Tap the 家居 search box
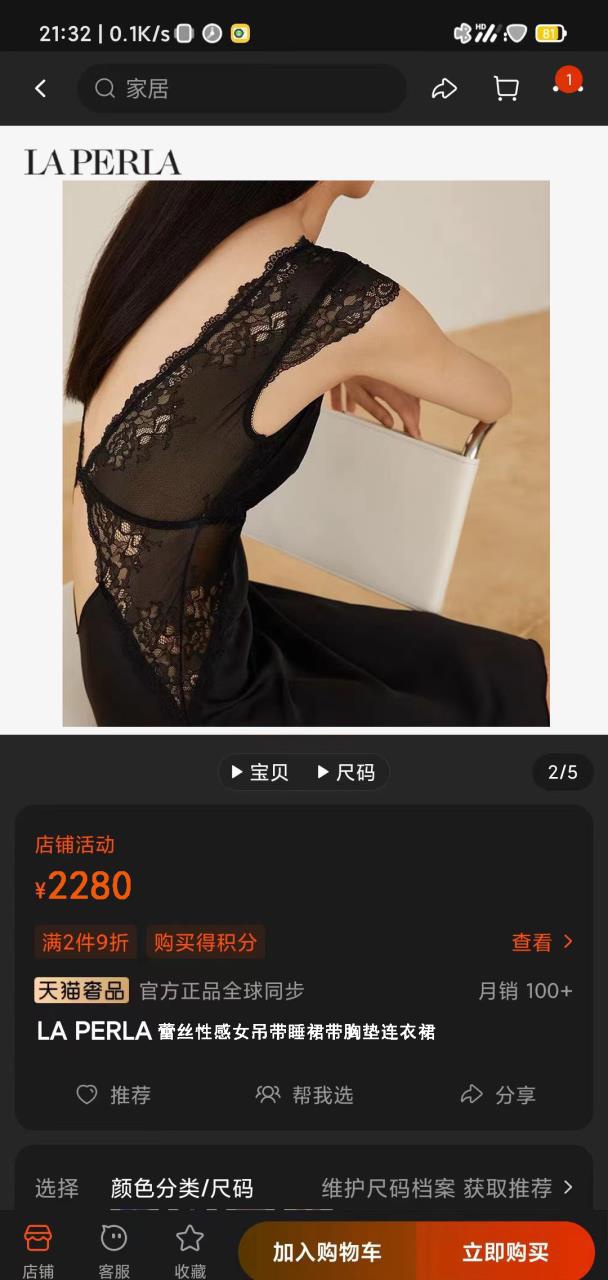The width and height of the screenshot is (608, 1280). [242, 89]
